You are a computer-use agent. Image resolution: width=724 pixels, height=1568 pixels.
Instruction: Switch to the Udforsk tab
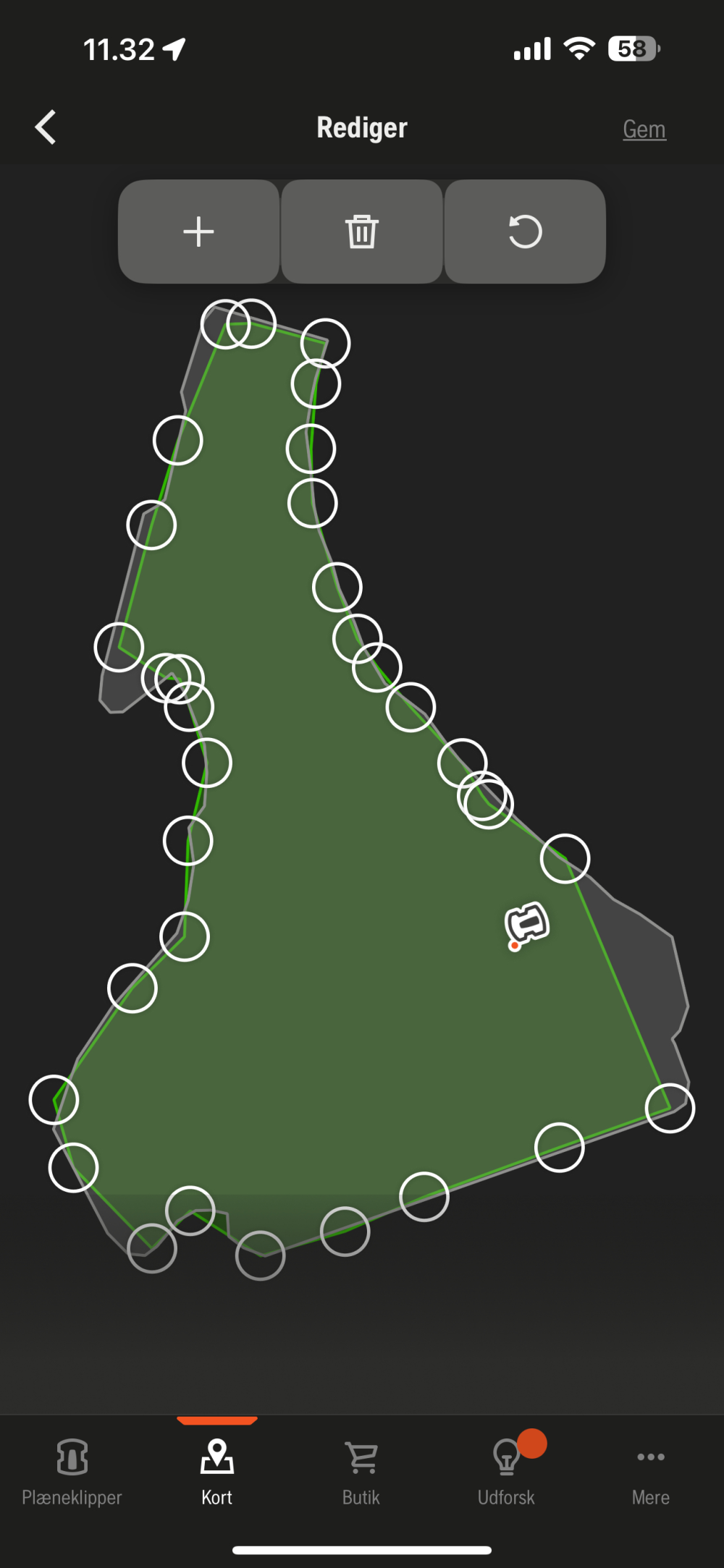click(x=506, y=1472)
